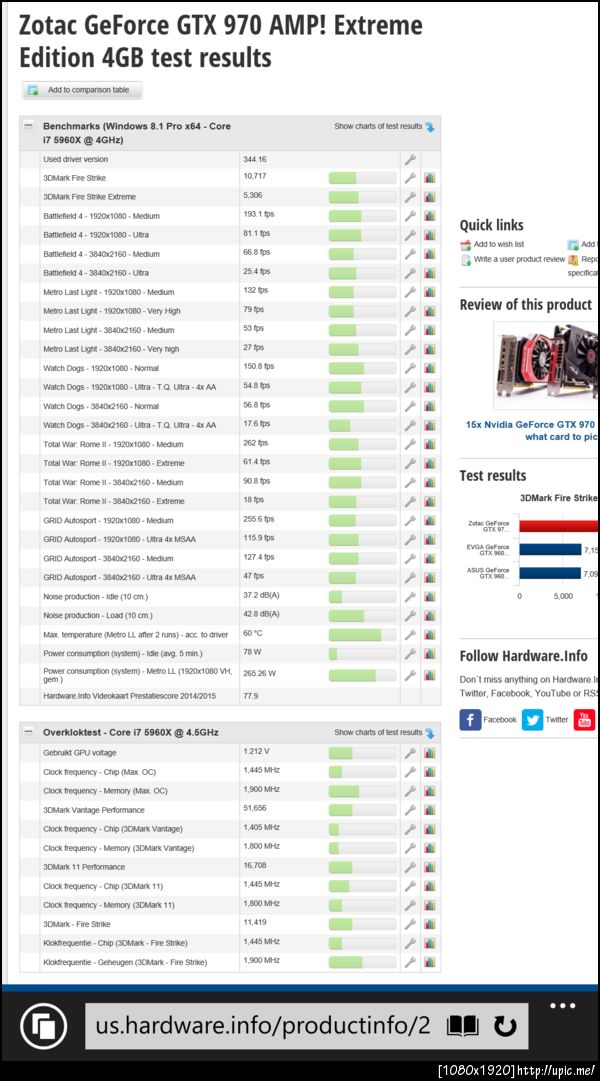Add to wish list

498,244
